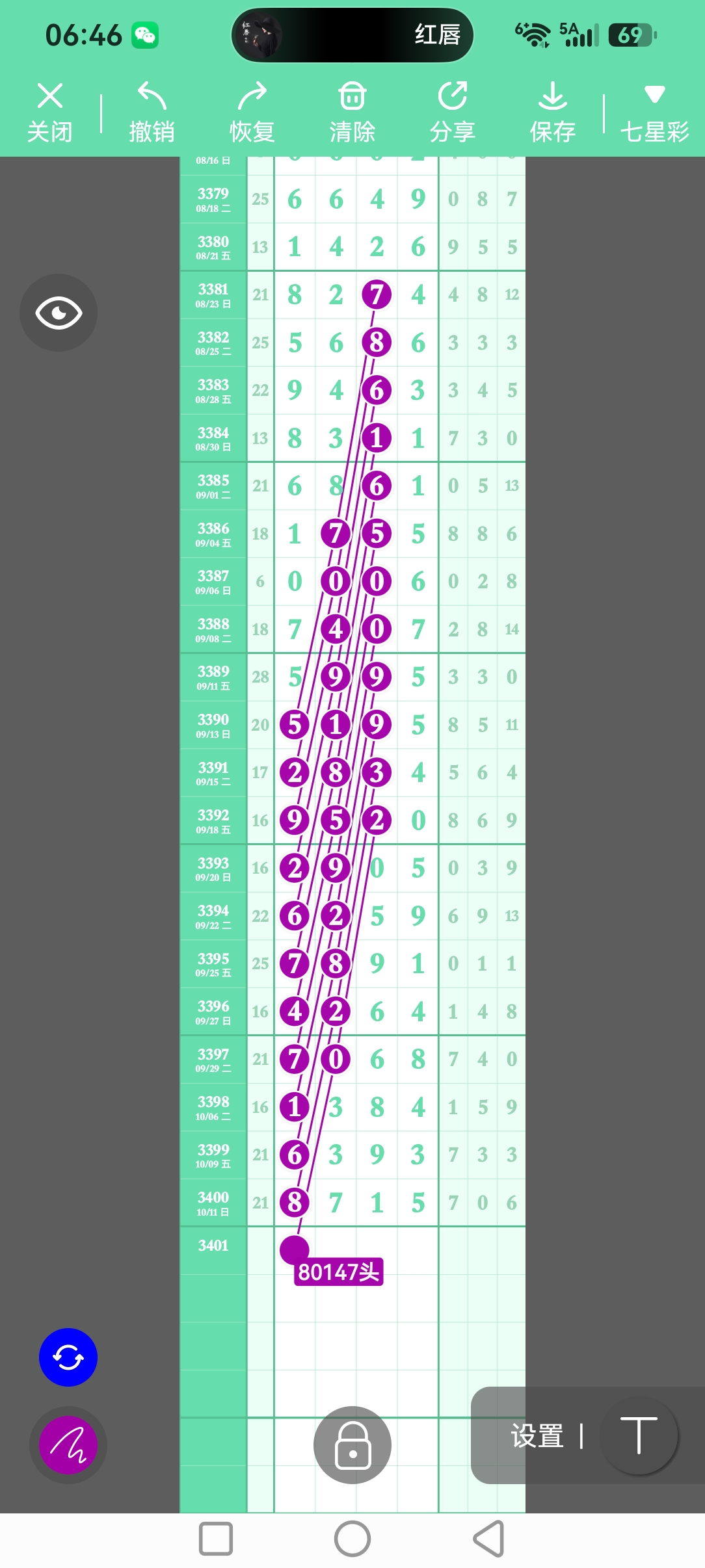
Task: Tap the lock button
Action: coord(352,1445)
